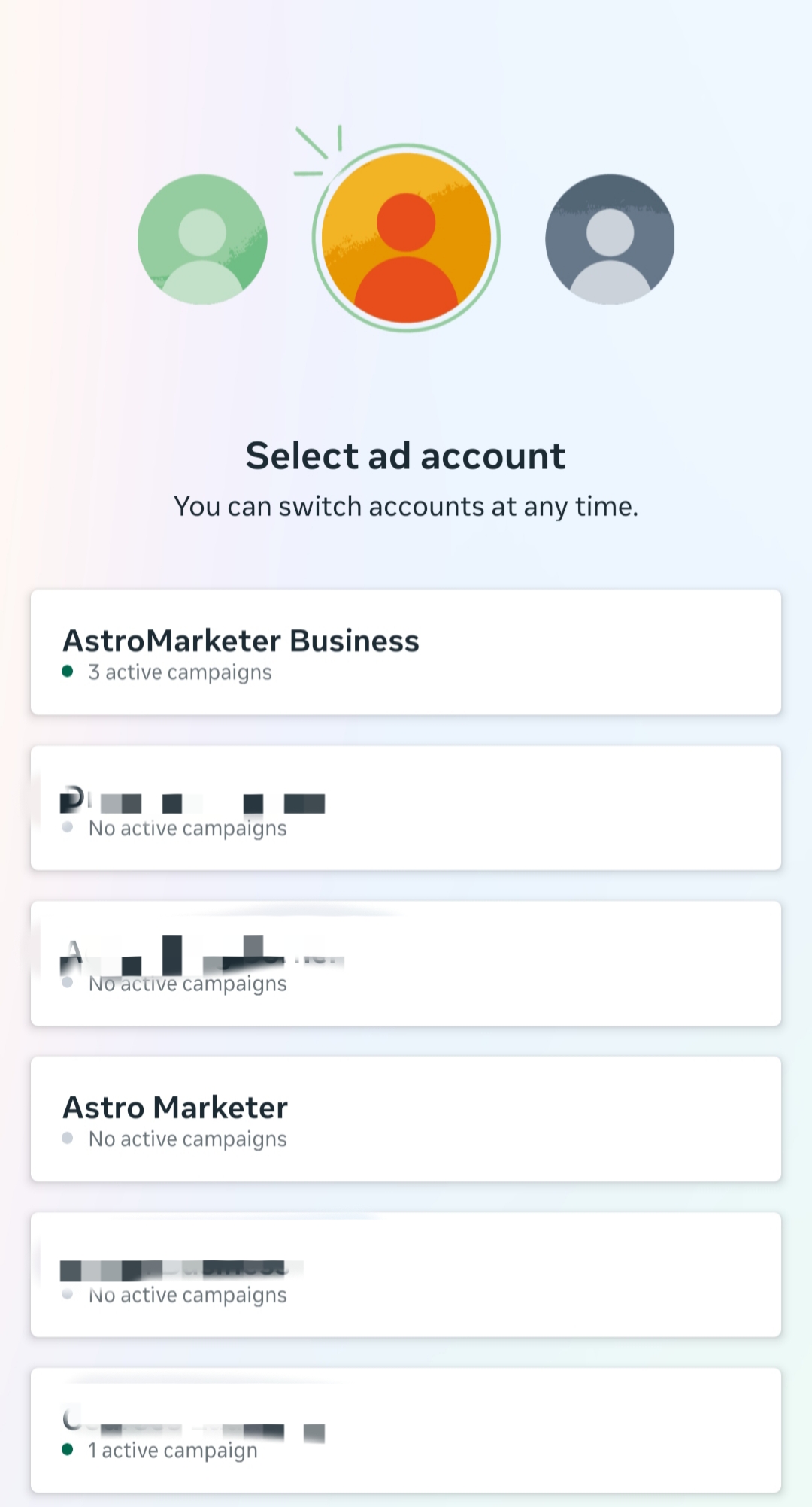
Task: Click the AstroMarketer Business account name text
Action: [242, 641]
